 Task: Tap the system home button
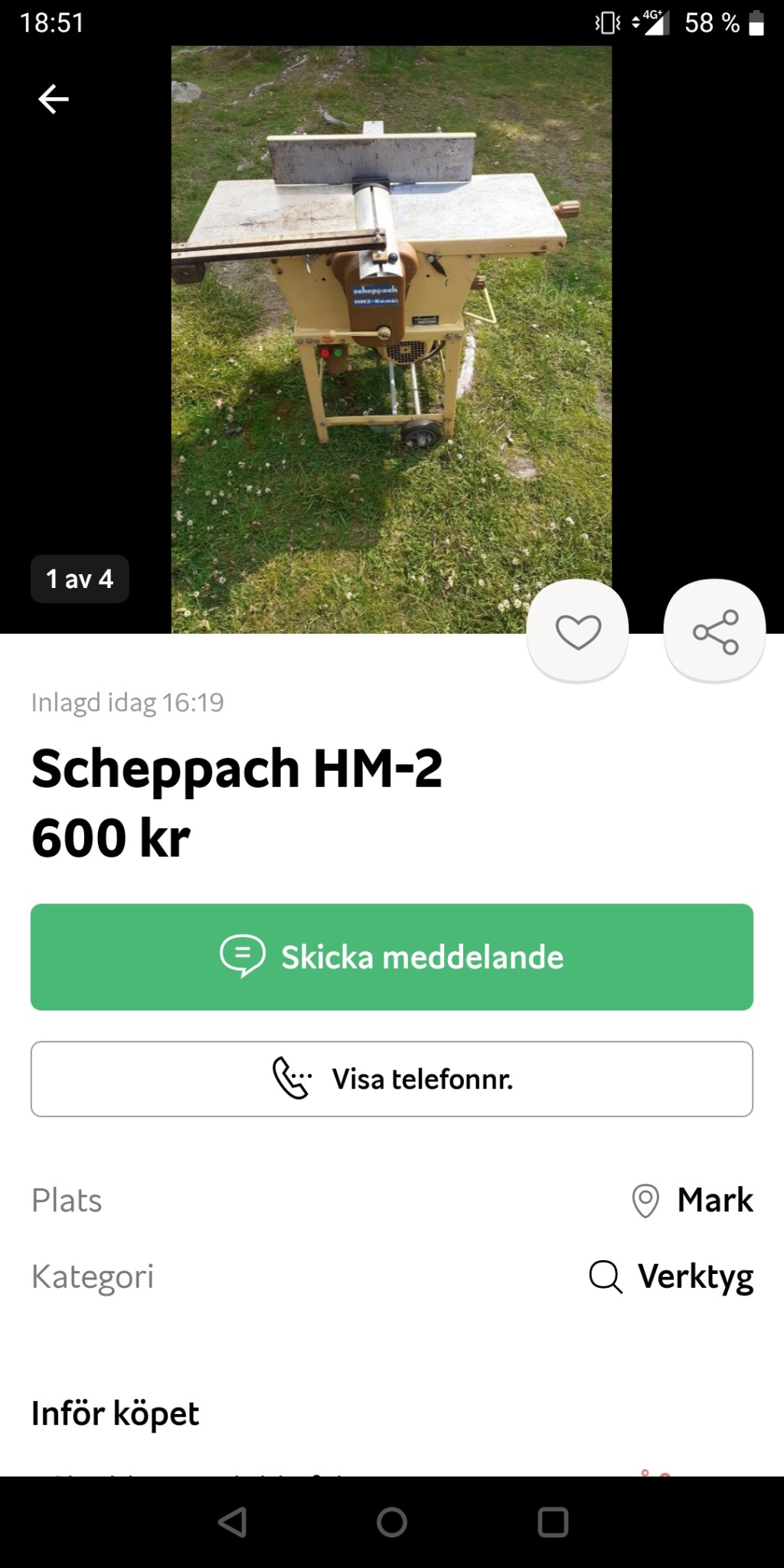(x=392, y=1522)
